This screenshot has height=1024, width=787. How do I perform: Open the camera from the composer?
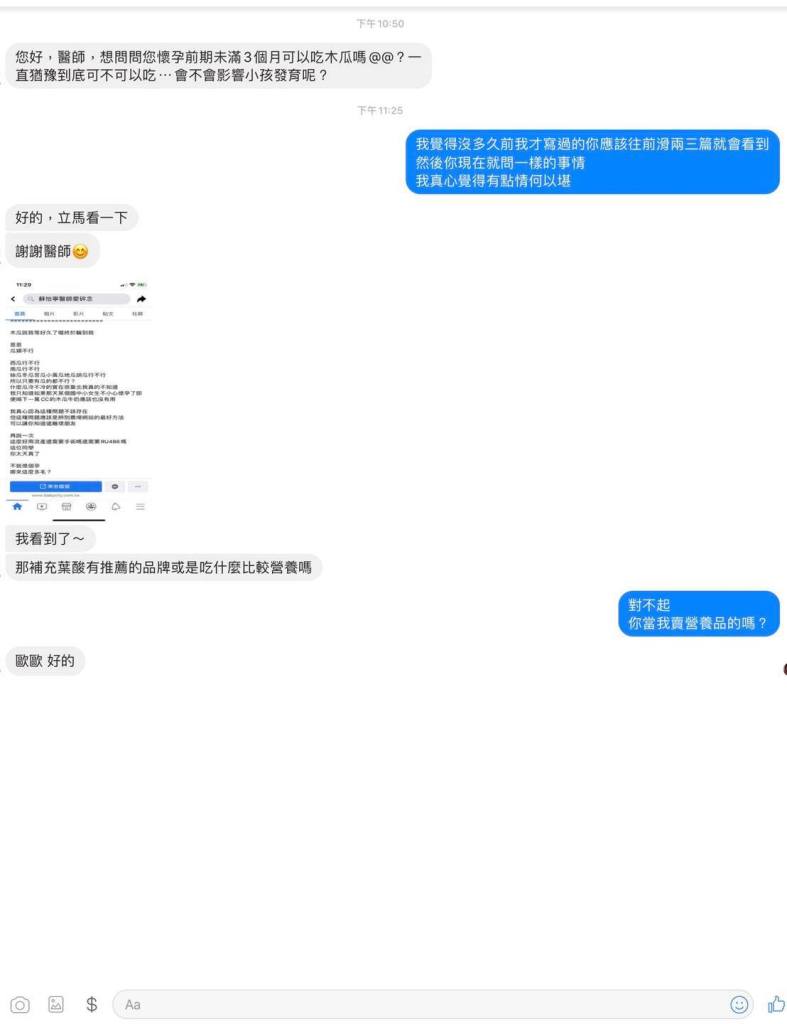tap(19, 1005)
